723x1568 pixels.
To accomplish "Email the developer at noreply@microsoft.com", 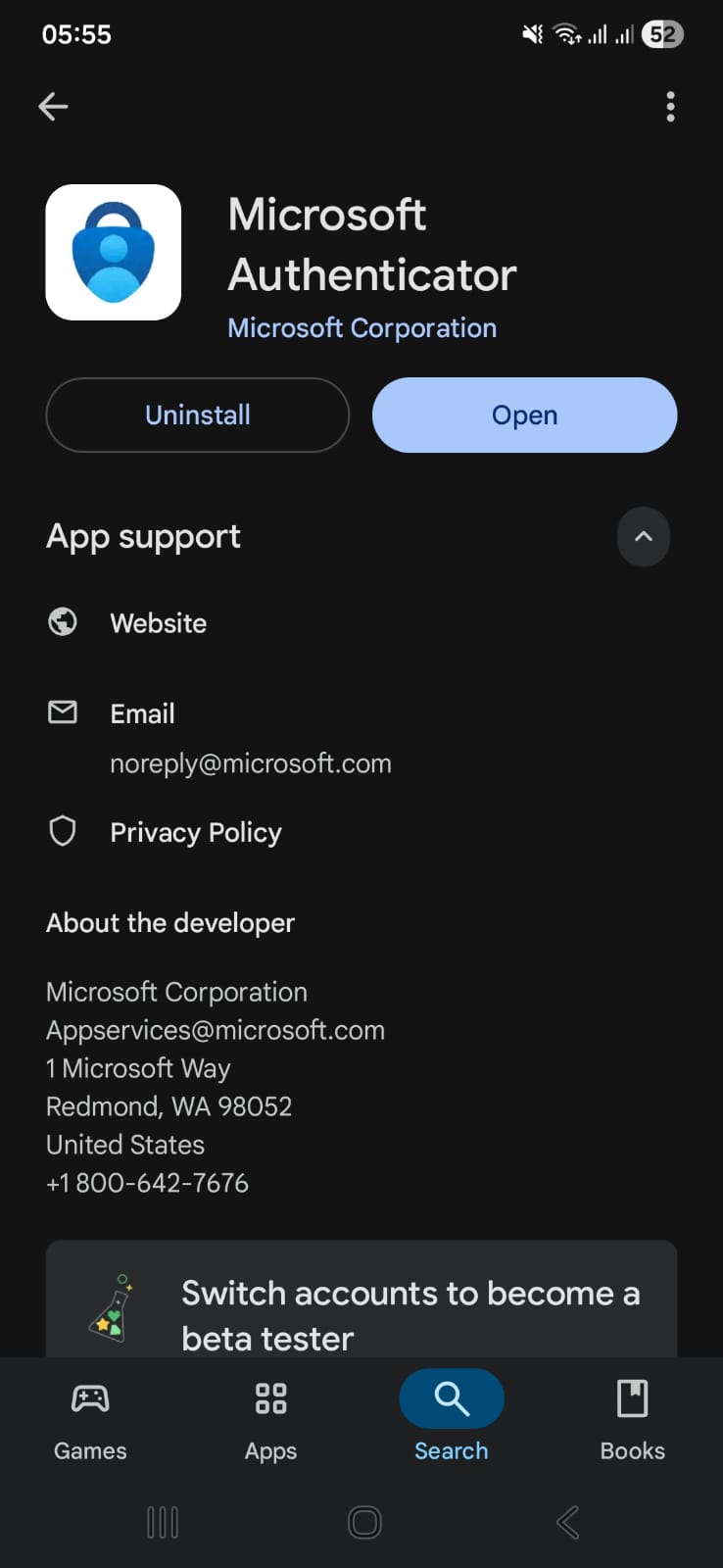I will point(250,762).
